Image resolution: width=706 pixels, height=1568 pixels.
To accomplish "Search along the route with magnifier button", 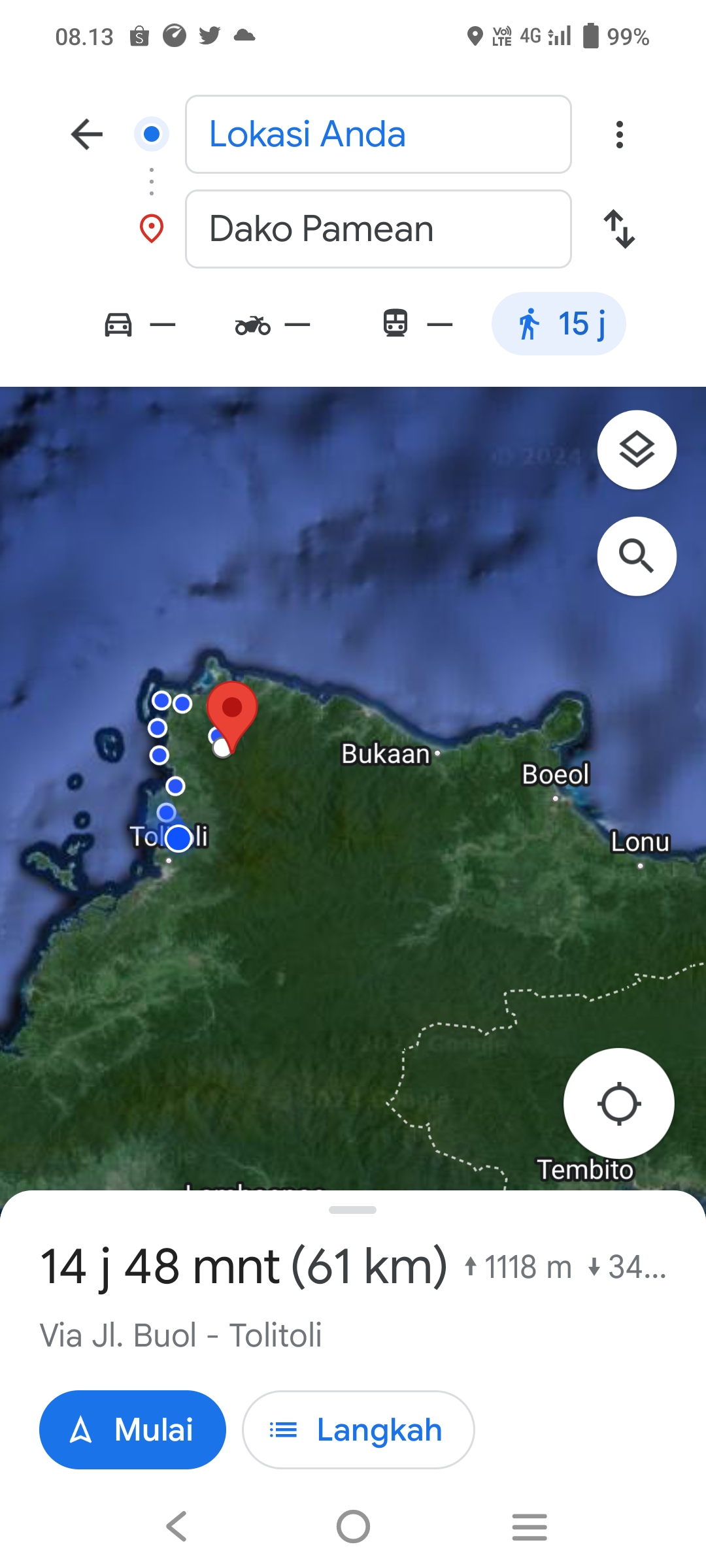I will click(637, 557).
